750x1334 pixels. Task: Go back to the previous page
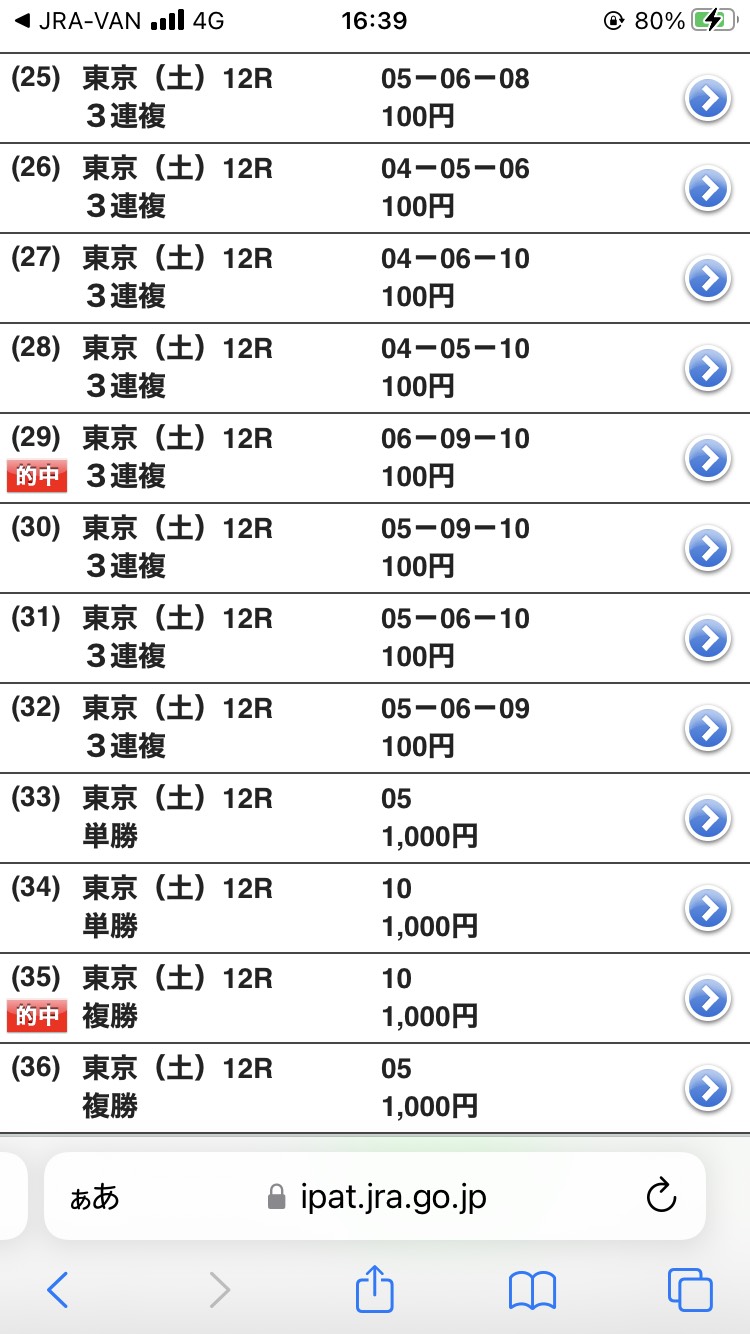[58, 1290]
